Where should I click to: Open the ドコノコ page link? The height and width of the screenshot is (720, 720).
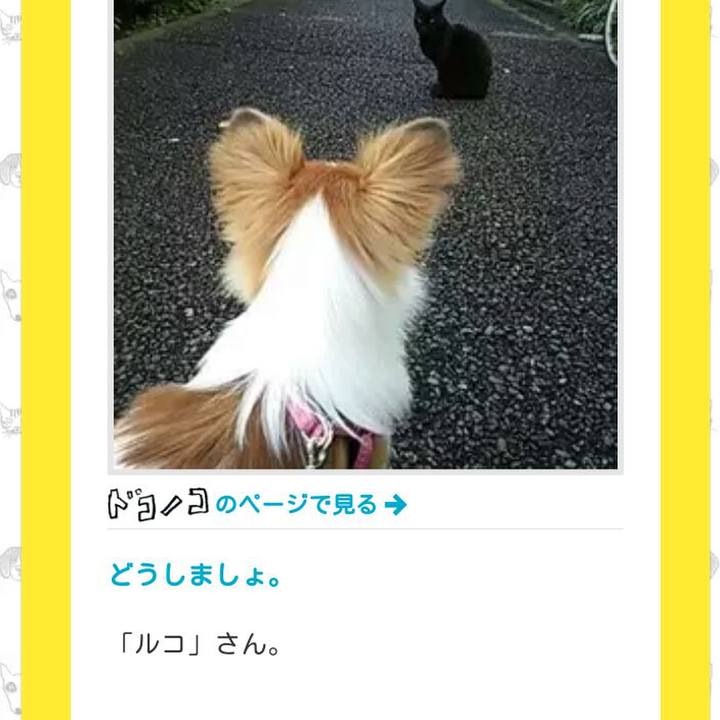click(258, 504)
